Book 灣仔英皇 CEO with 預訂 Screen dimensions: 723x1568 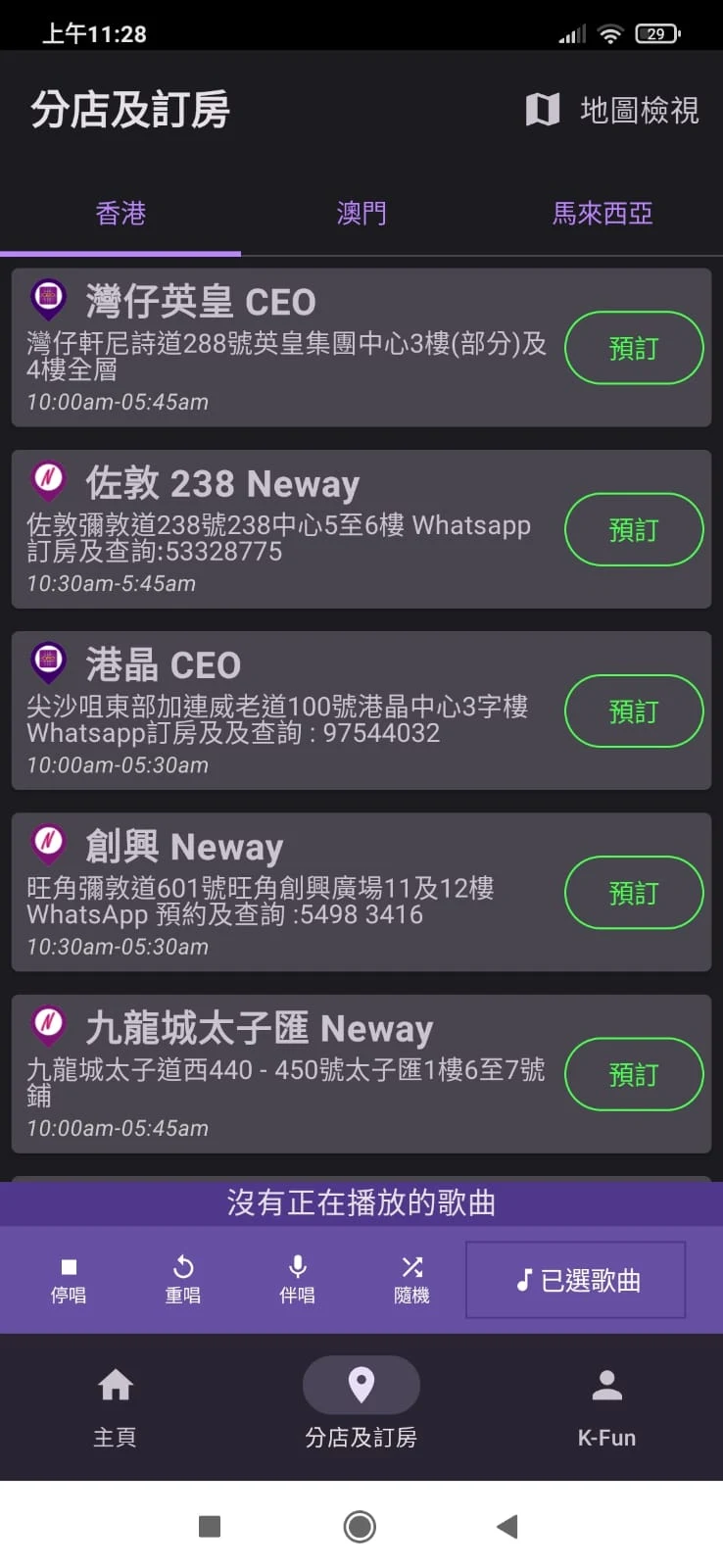[x=634, y=348]
